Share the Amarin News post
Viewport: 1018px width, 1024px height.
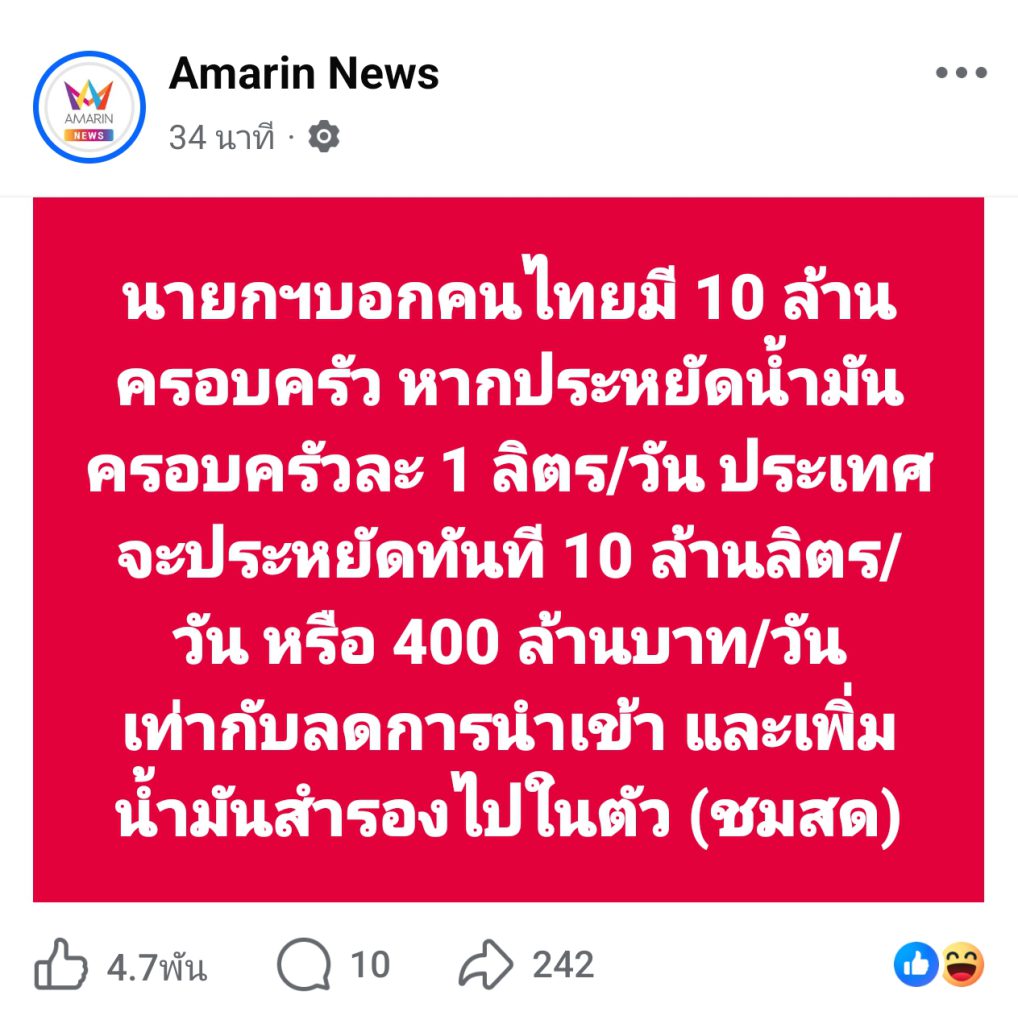pyautogui.click(x=486, y=966)
